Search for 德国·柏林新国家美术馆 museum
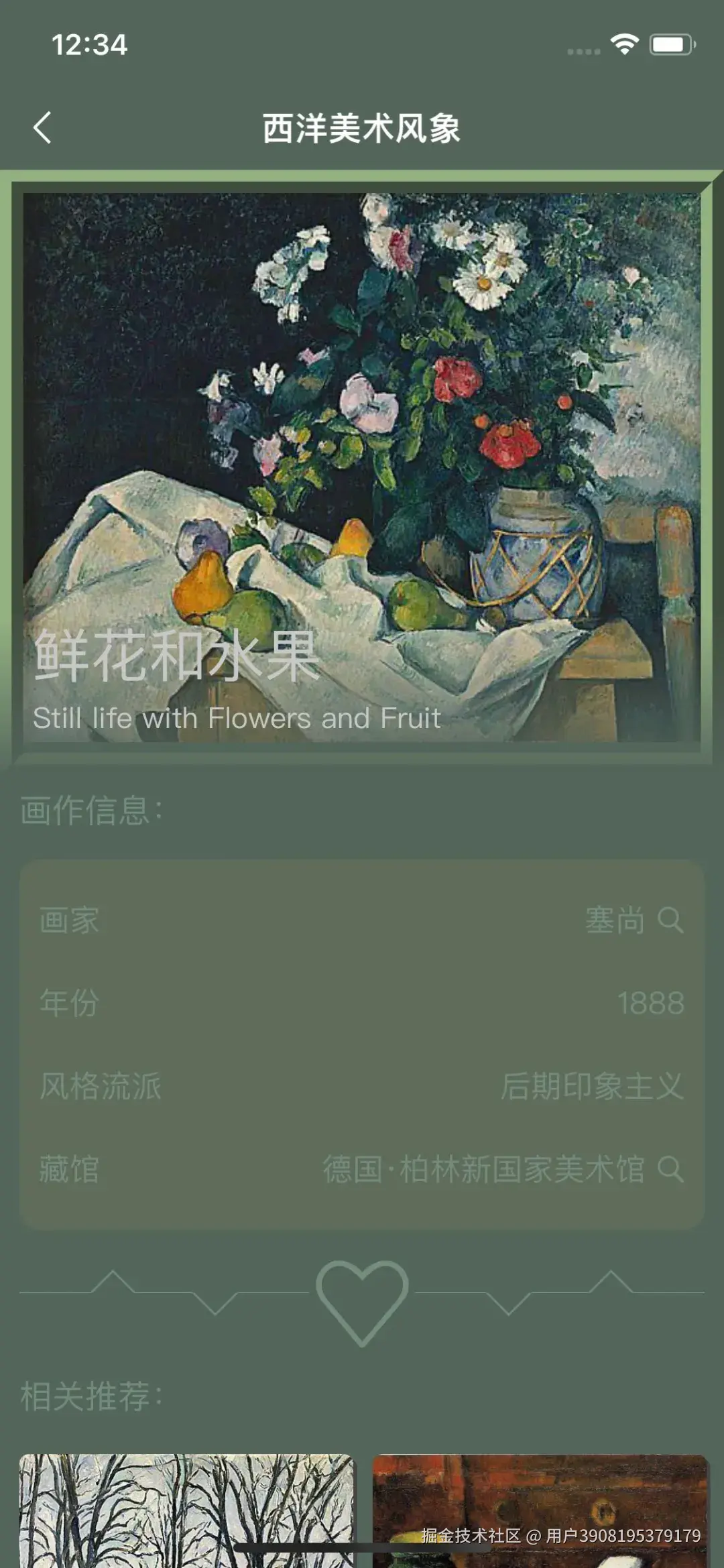724x1568 pixels. click(670, 1169)
